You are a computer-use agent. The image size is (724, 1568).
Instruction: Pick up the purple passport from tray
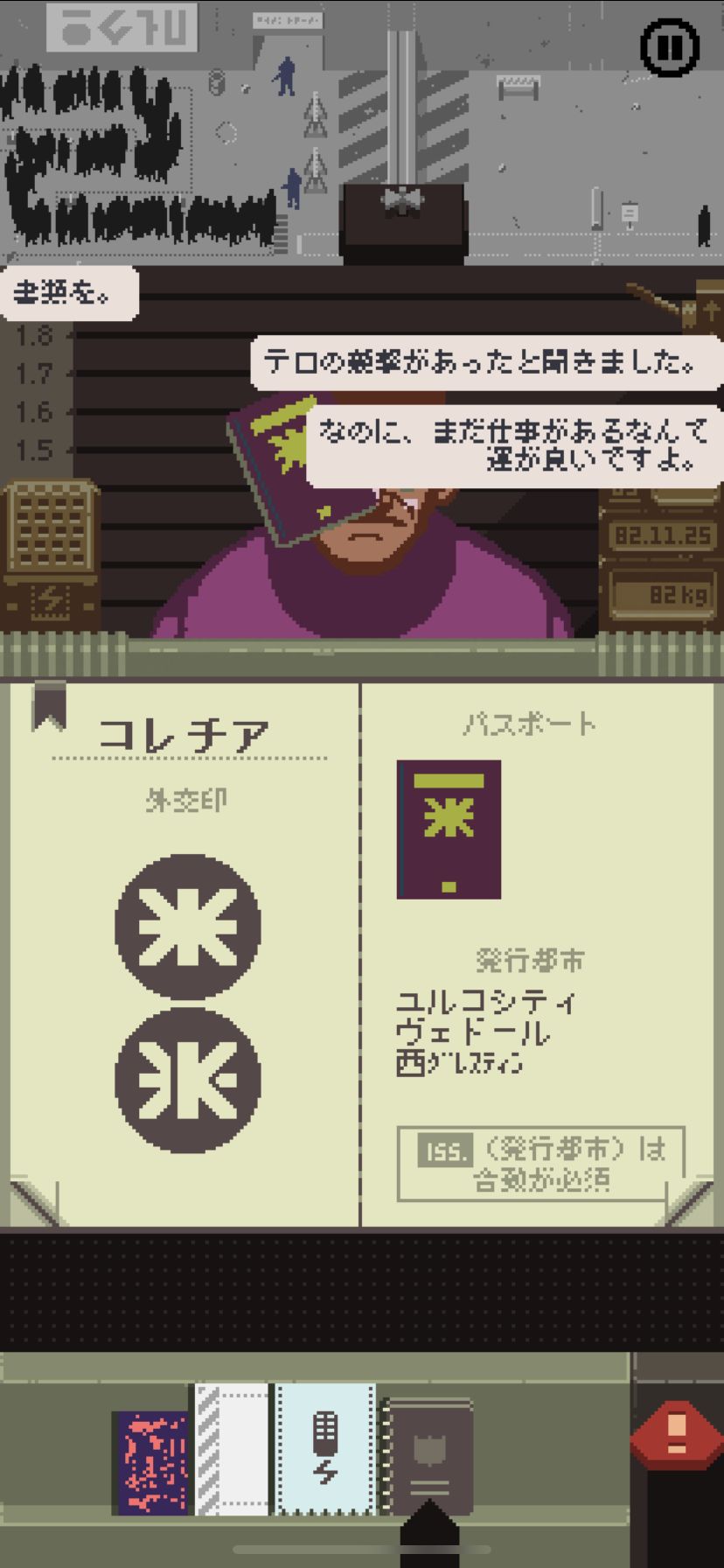(152, 1463)
